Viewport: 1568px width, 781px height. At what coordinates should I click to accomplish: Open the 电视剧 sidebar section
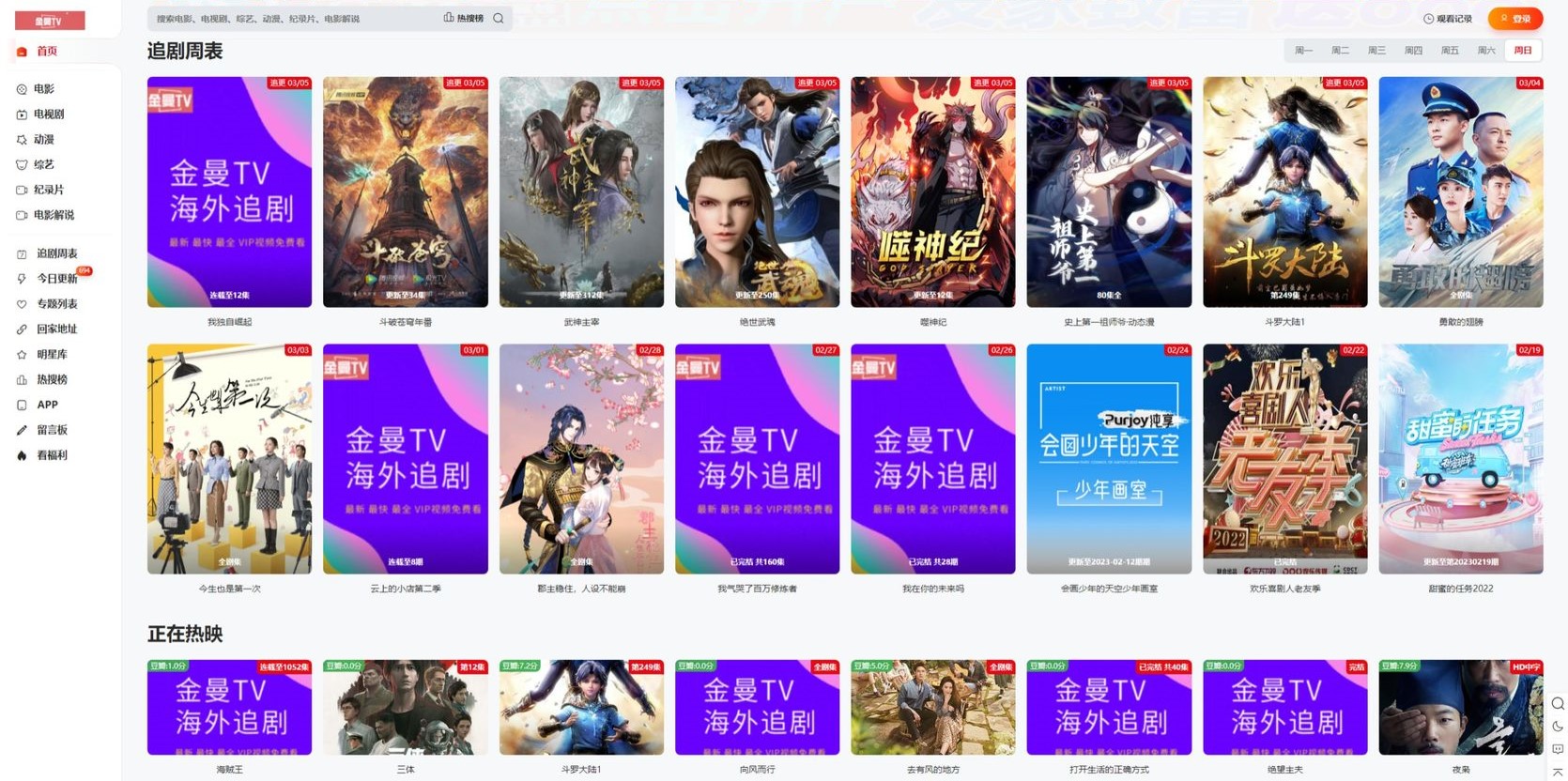(x=48, y=115)
